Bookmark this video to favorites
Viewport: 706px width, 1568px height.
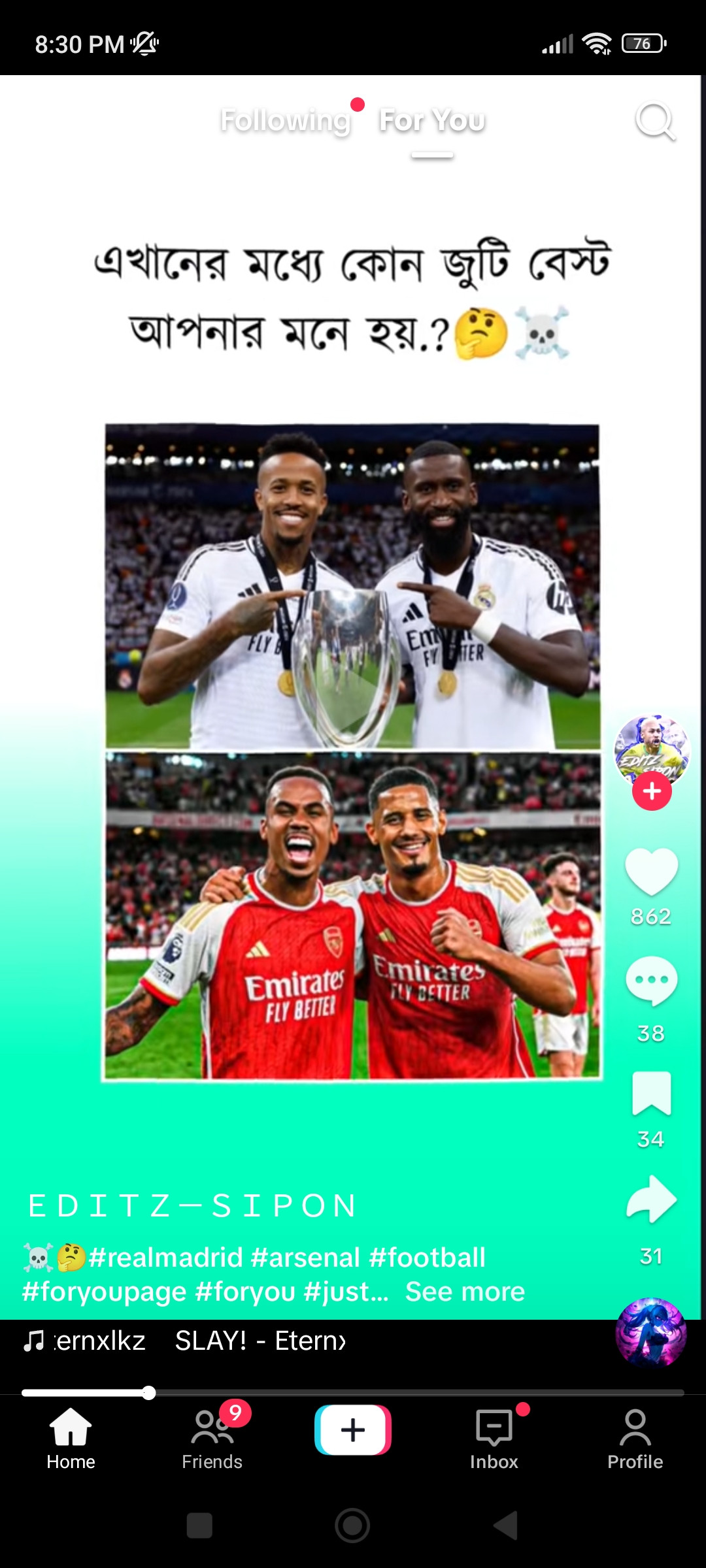click(651, 1093)
